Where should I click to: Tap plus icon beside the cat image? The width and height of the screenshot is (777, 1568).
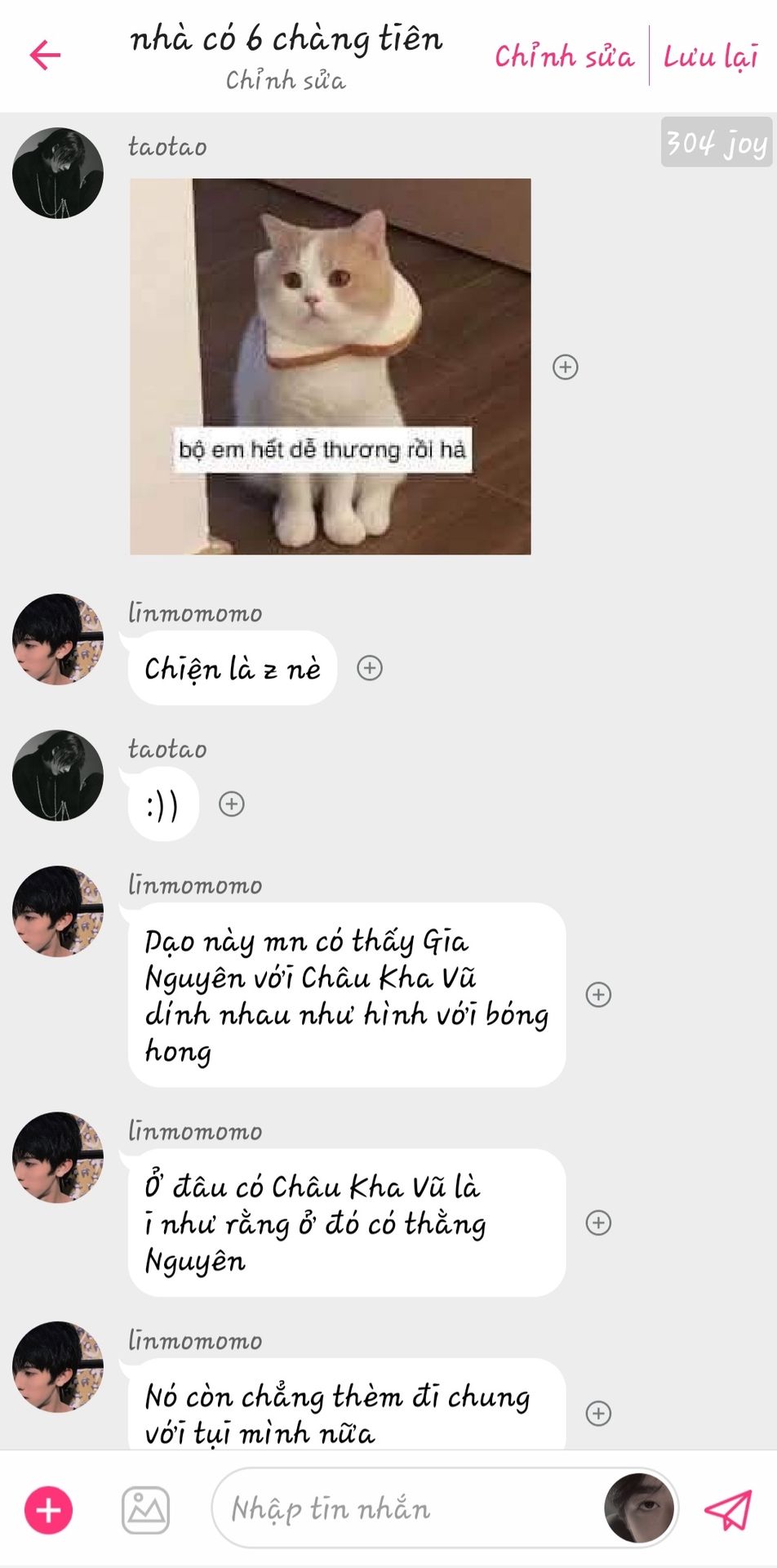pyautogui.click(x=566, y=367)
